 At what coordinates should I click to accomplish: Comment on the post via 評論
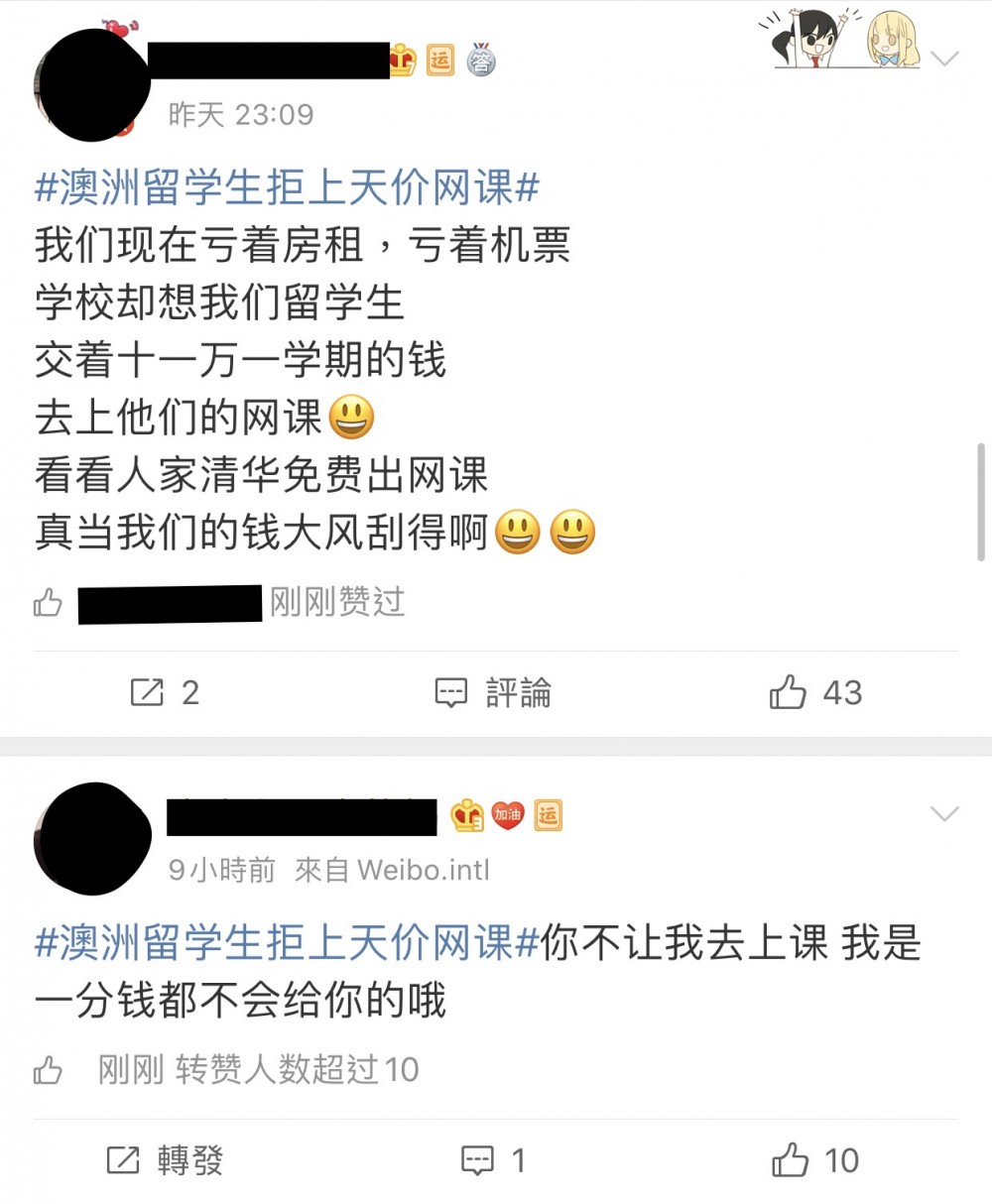(494, 692)
